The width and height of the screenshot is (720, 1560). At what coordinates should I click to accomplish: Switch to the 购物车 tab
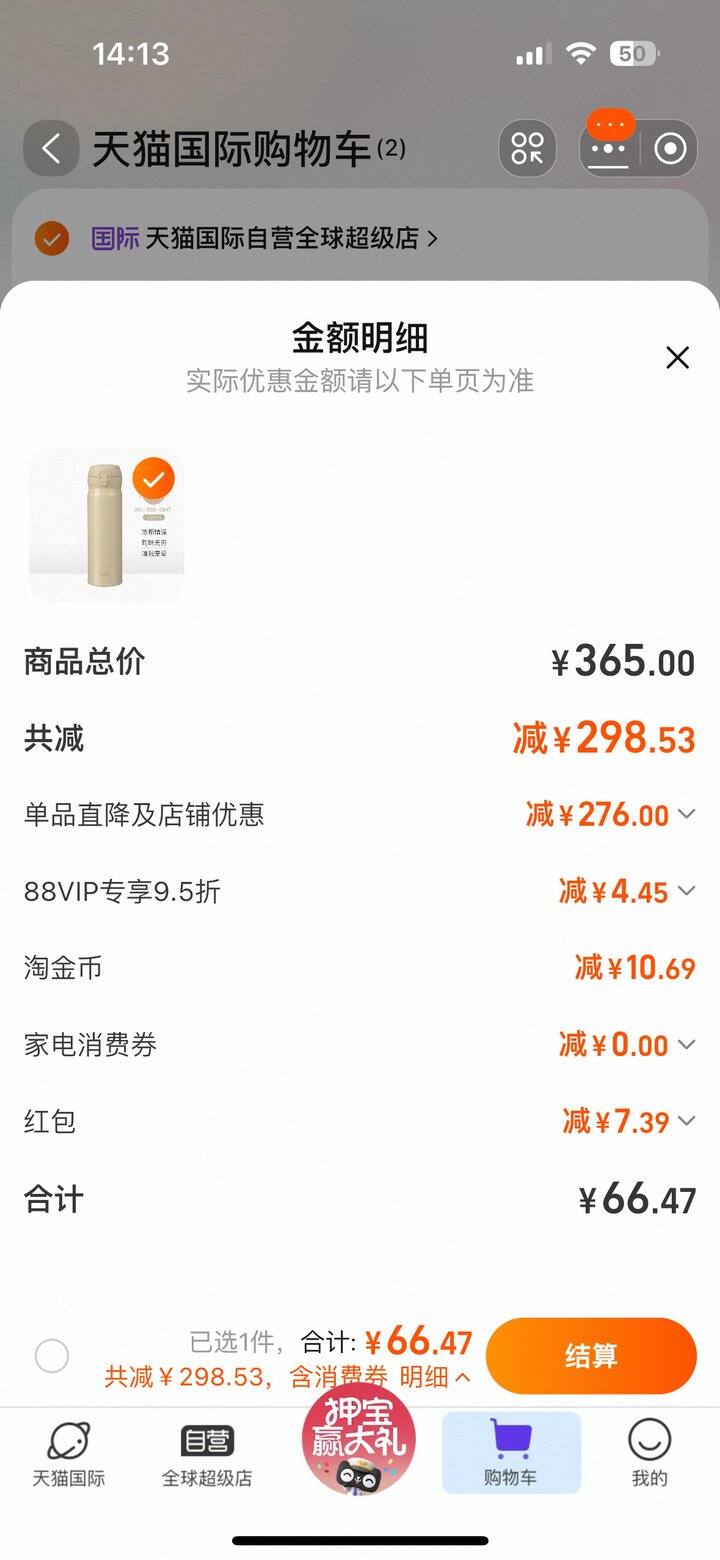(x=511, y=1453)
